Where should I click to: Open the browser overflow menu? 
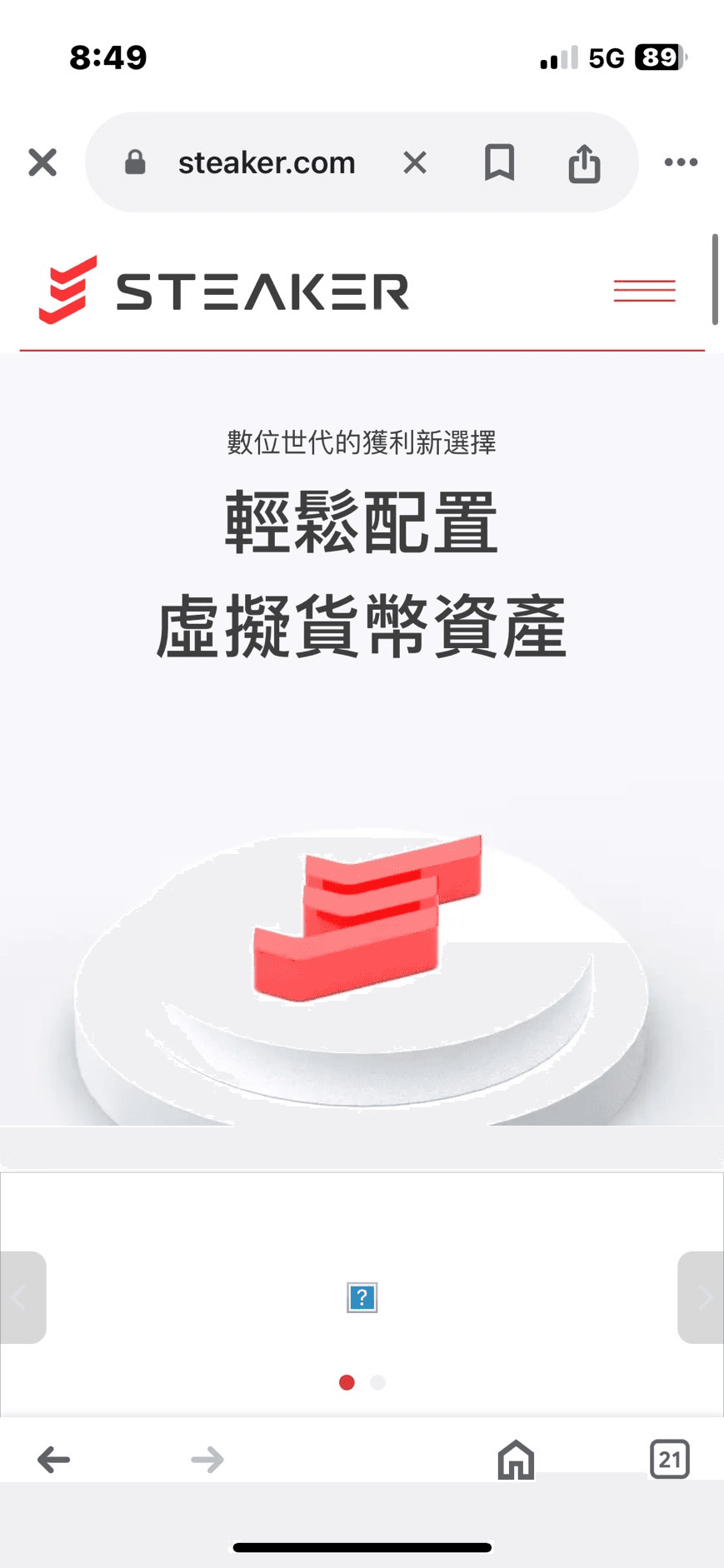(681, 162)
